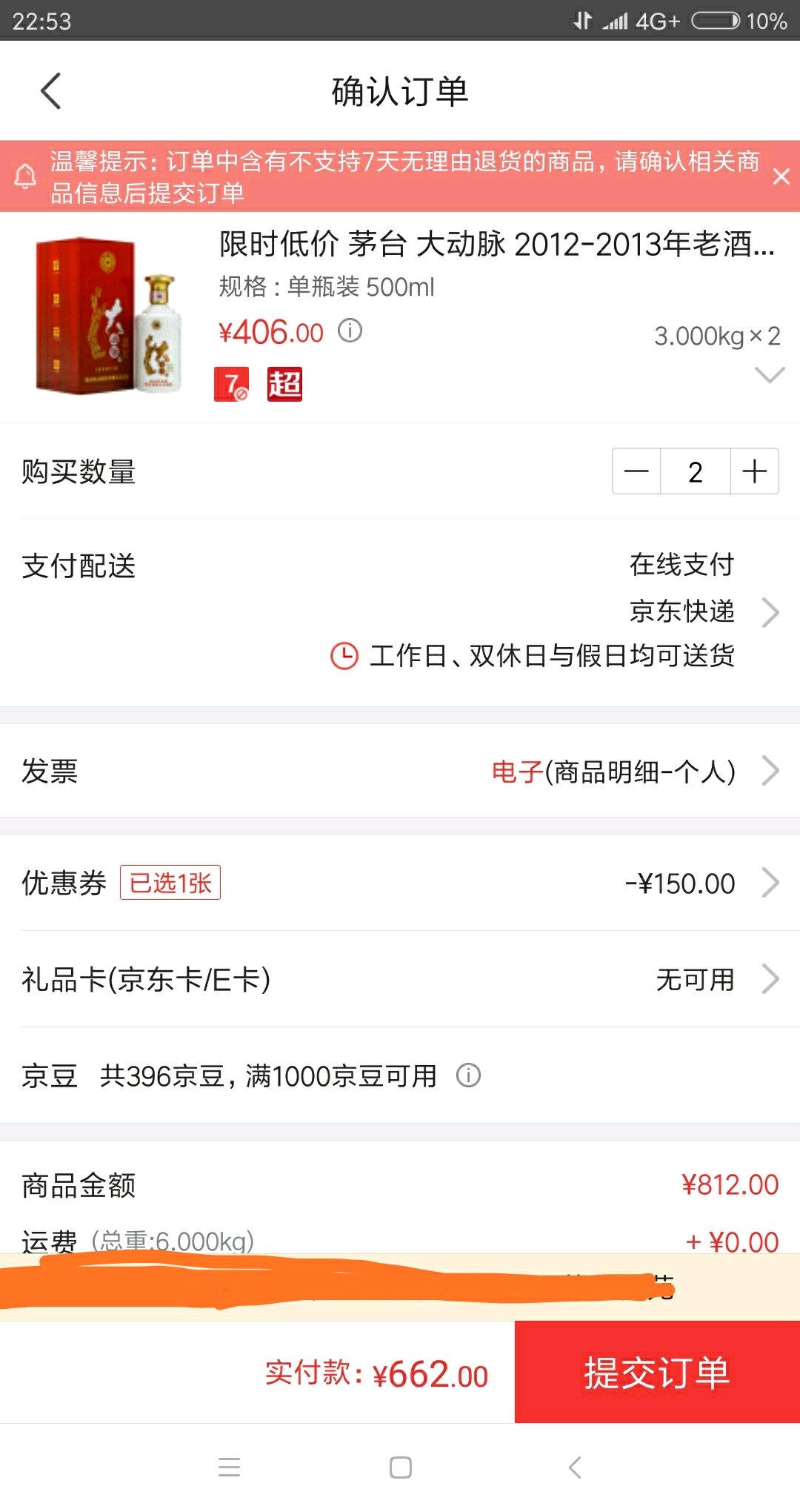
Task: Submit the order with 提交订单
Action: click(x=657, y=1373)
